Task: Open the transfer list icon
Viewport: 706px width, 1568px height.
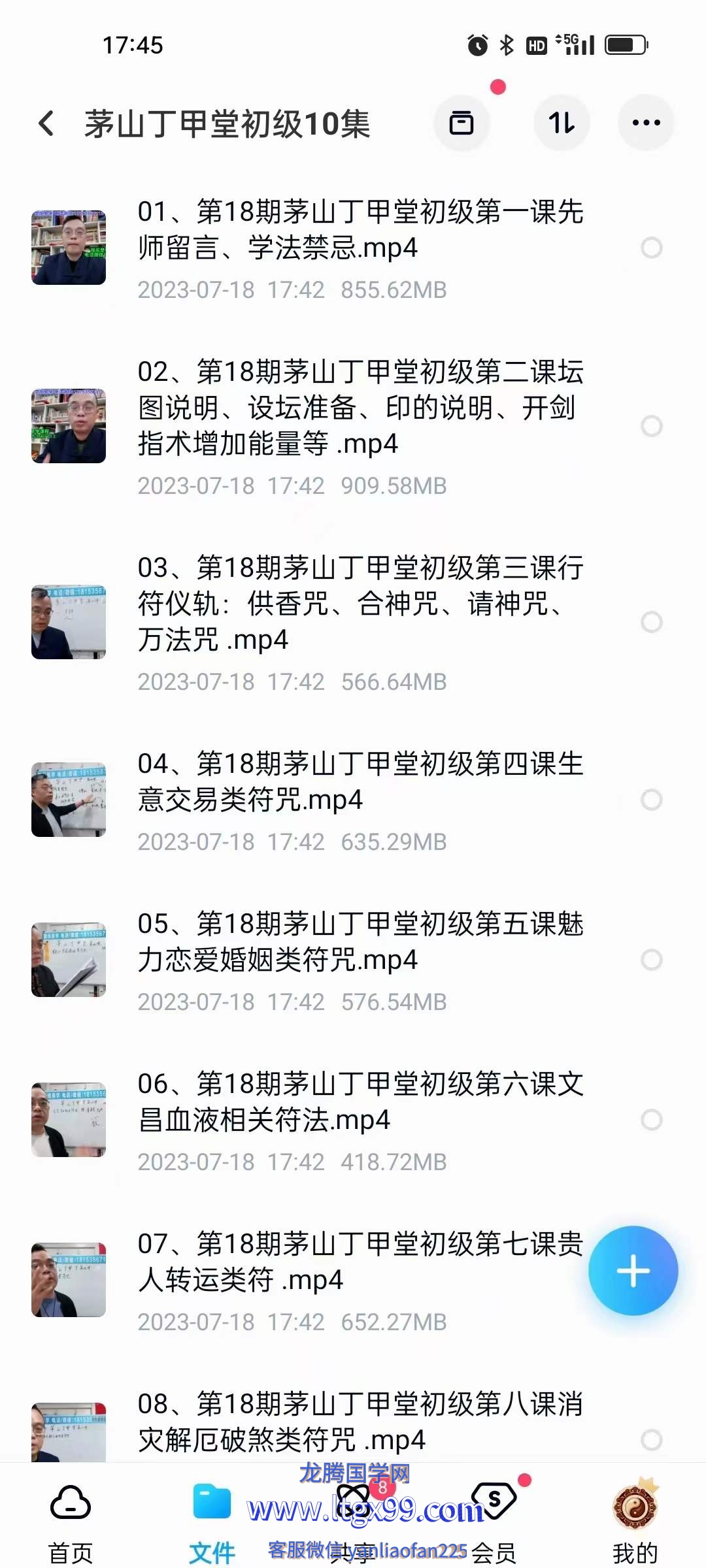Action: (x=462, y=123)
